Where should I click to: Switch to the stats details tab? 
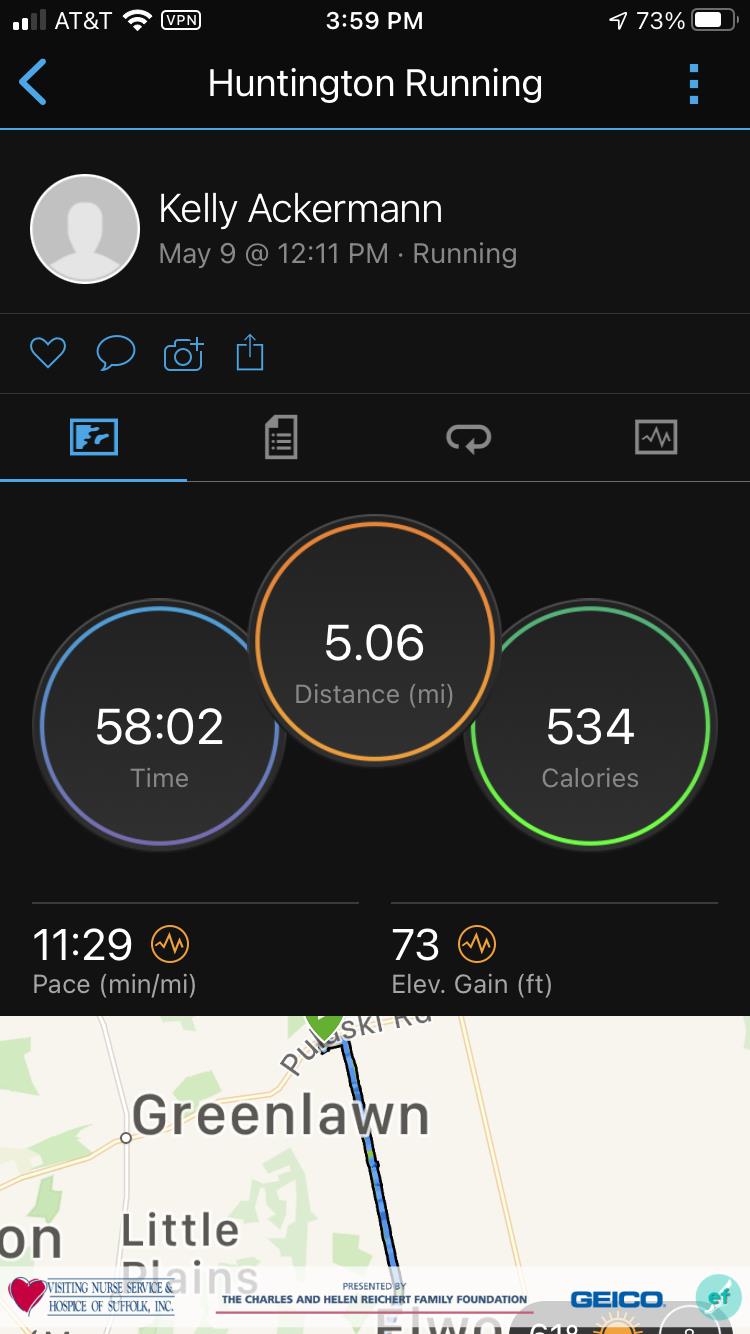point(281,438)
